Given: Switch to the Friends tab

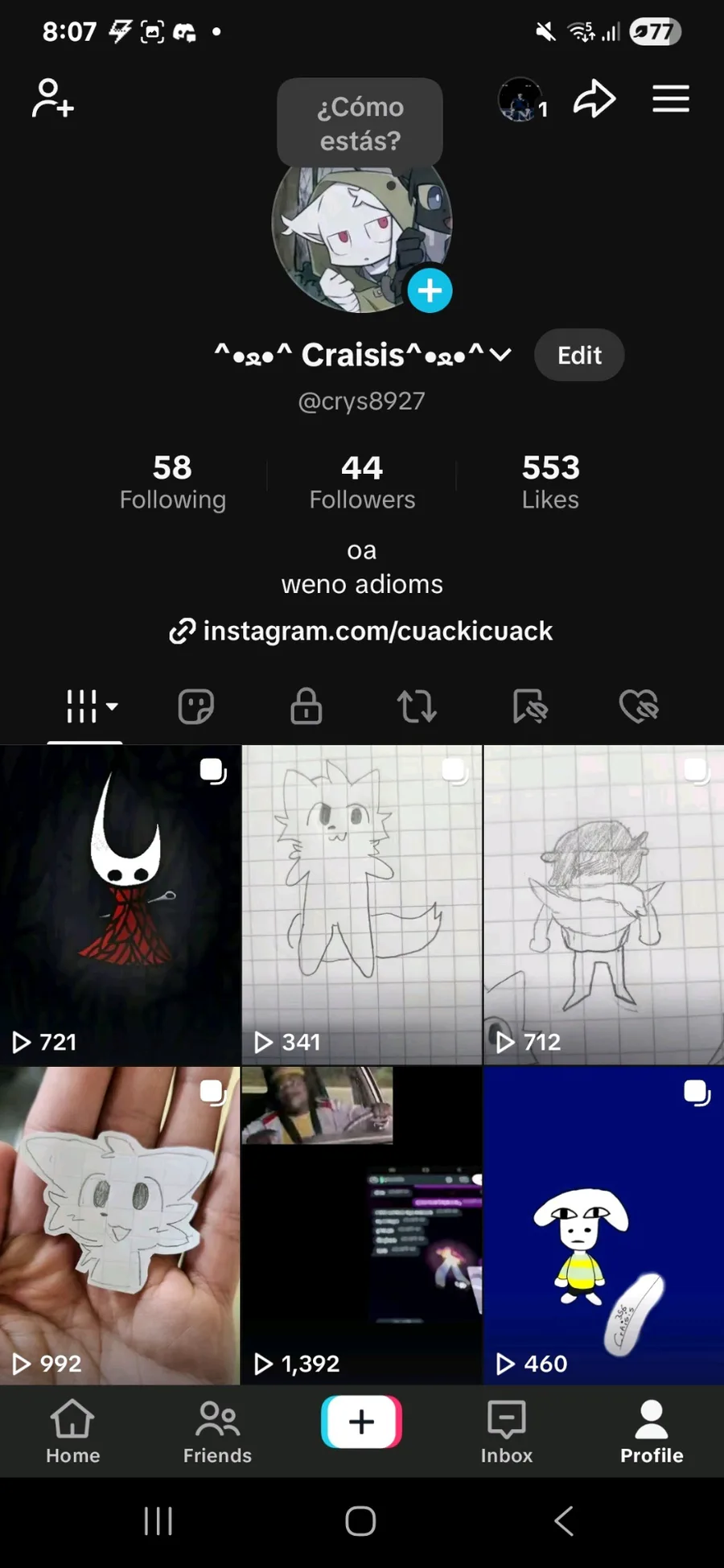Looking at the screenshot, I should [217, 1431].
